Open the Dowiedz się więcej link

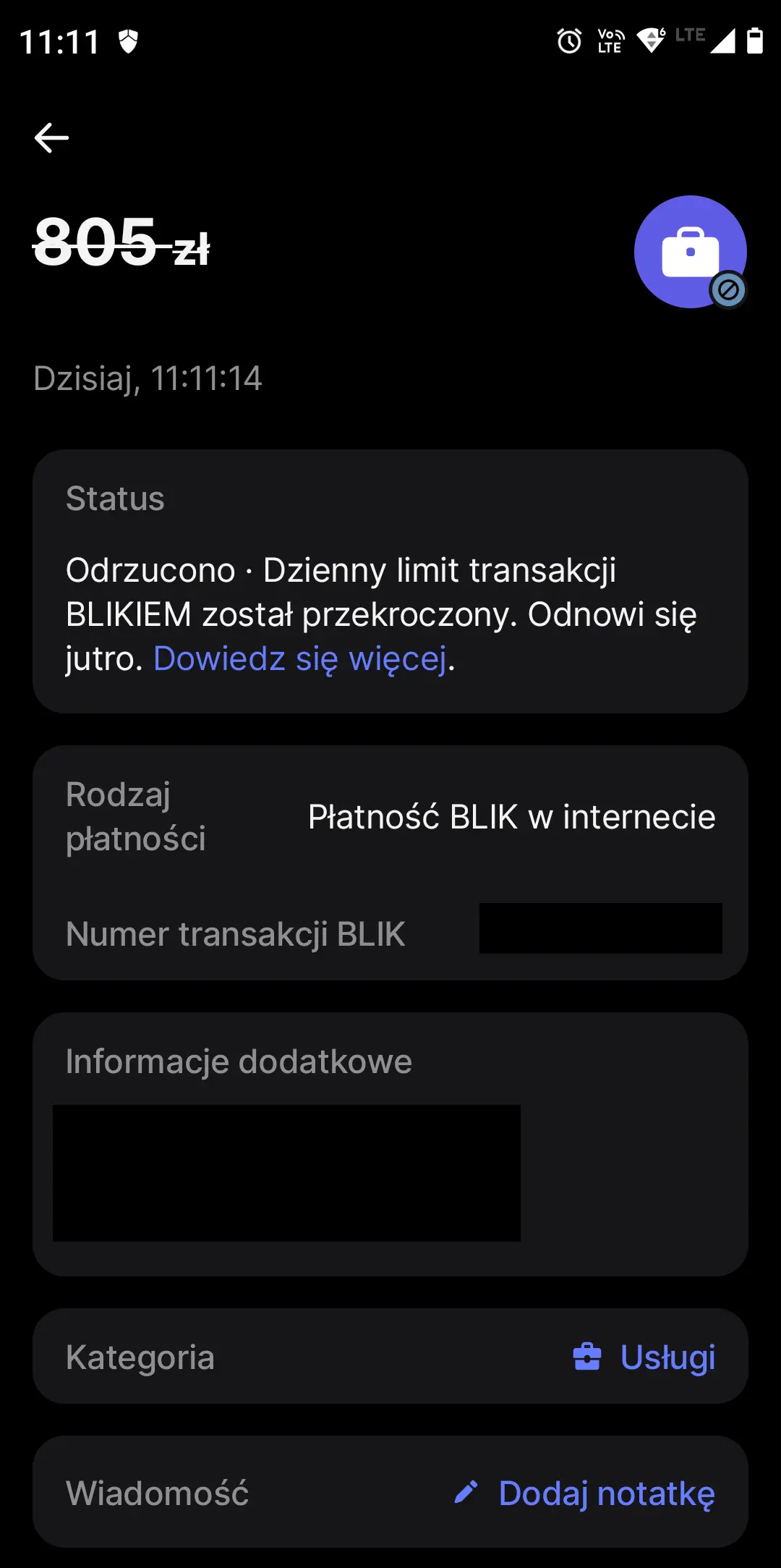(300, 659)
